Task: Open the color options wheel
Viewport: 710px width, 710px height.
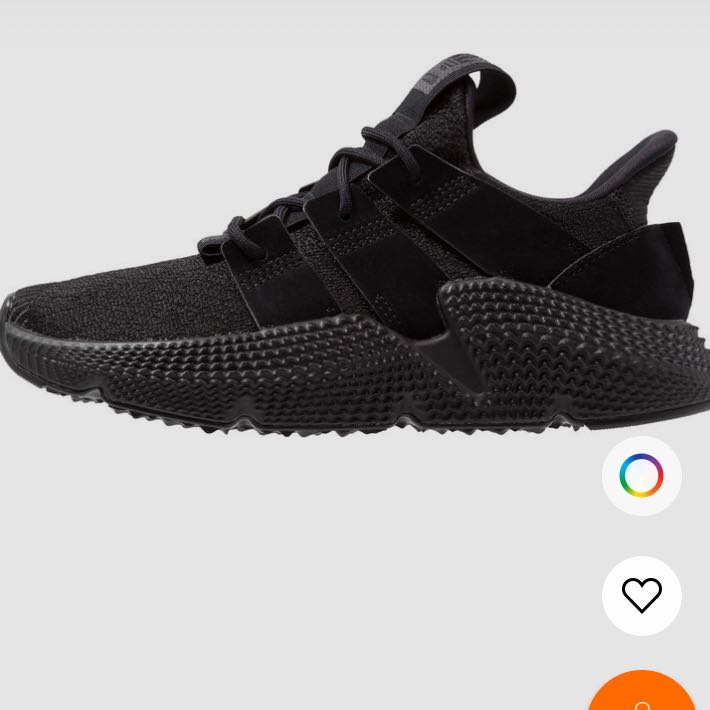Action: (x=641, y=476)
